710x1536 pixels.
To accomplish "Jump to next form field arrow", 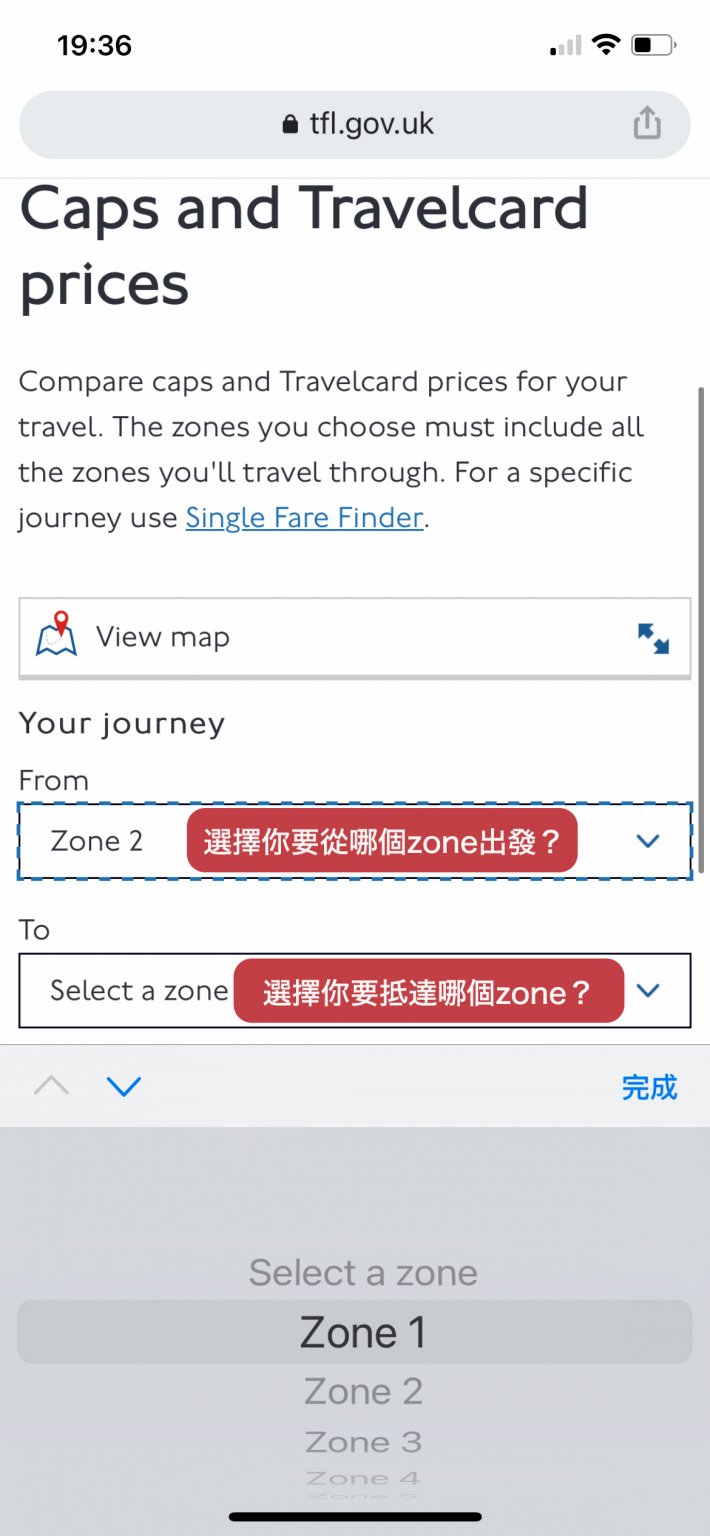I will (124, 1087).
